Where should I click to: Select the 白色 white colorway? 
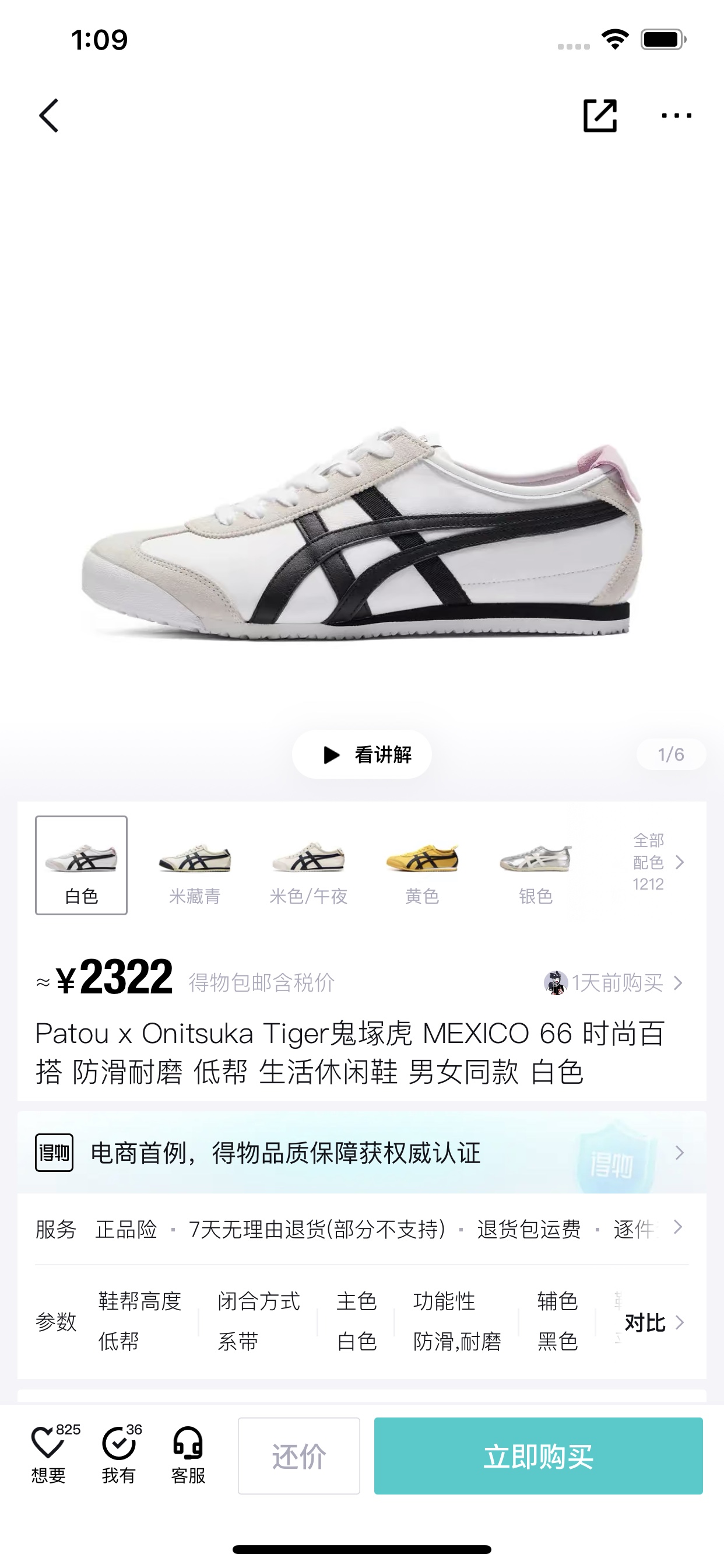(x=82, y=866)
